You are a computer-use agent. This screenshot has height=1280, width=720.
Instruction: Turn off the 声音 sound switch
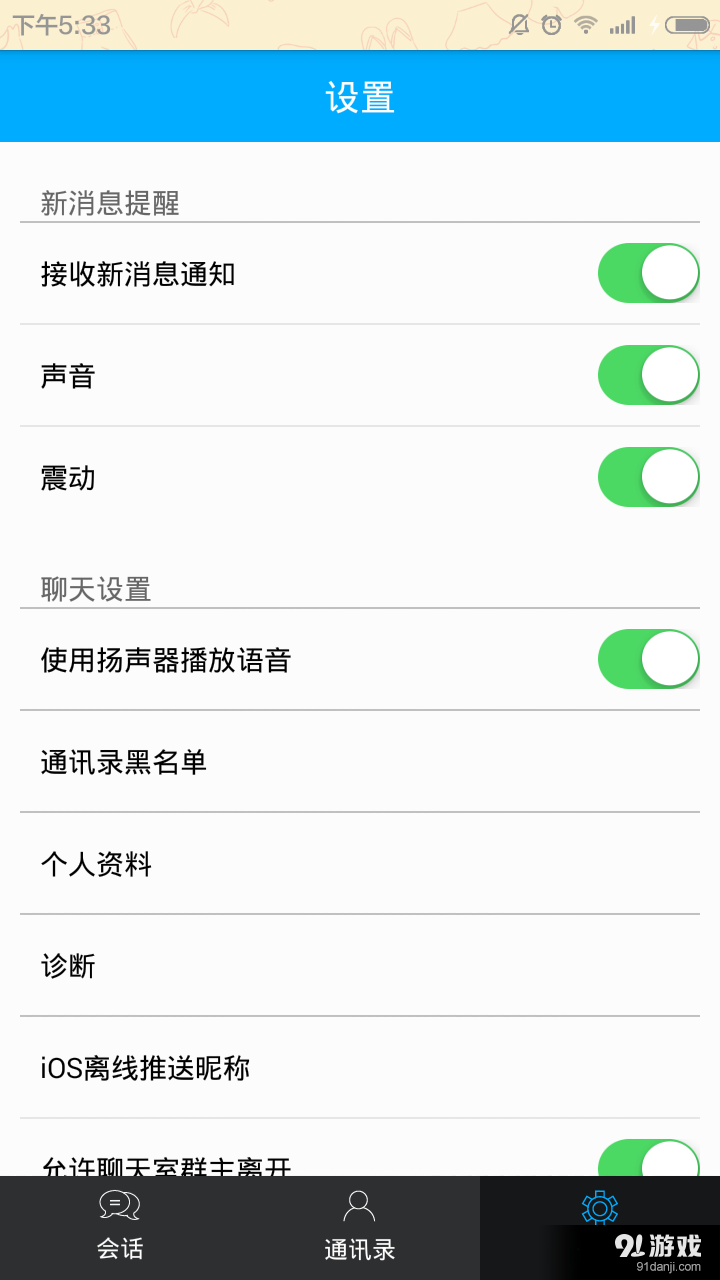click(648, 374)
